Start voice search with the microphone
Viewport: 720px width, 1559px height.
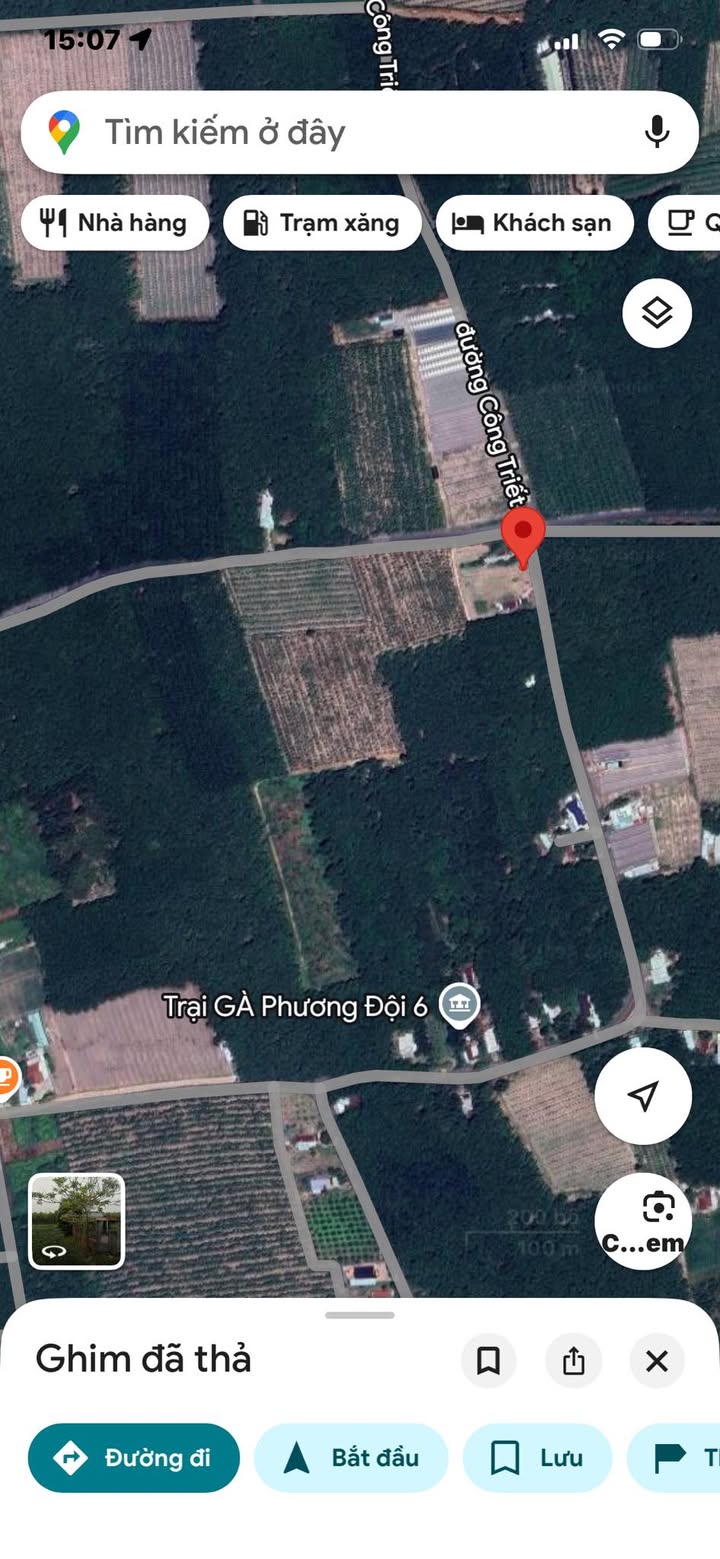pyautogui.click(x=656, y=132)
